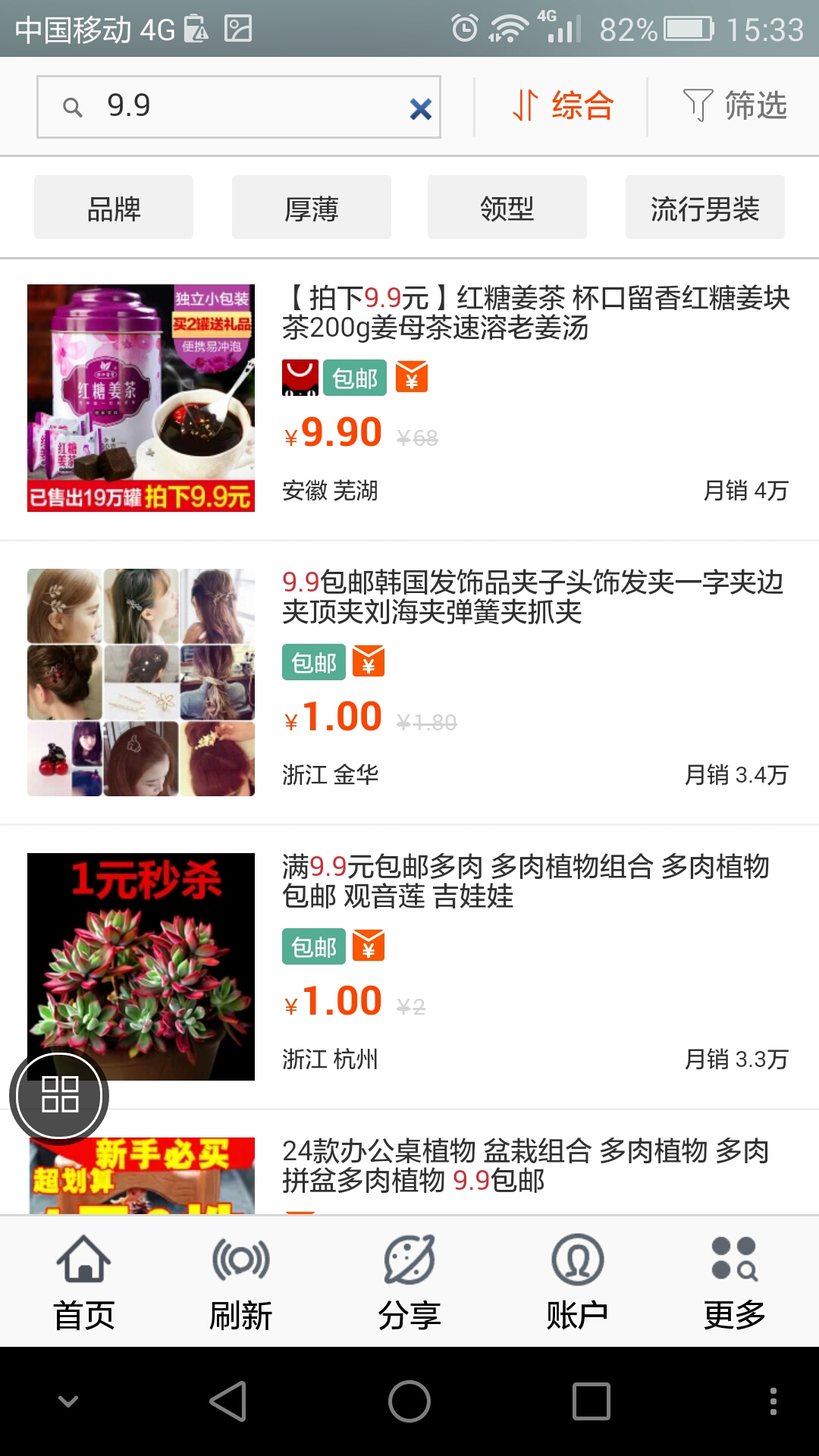819x1456 pixels.
Task: Go to the 首页 home tab
Action: (x=83, y=1282)
